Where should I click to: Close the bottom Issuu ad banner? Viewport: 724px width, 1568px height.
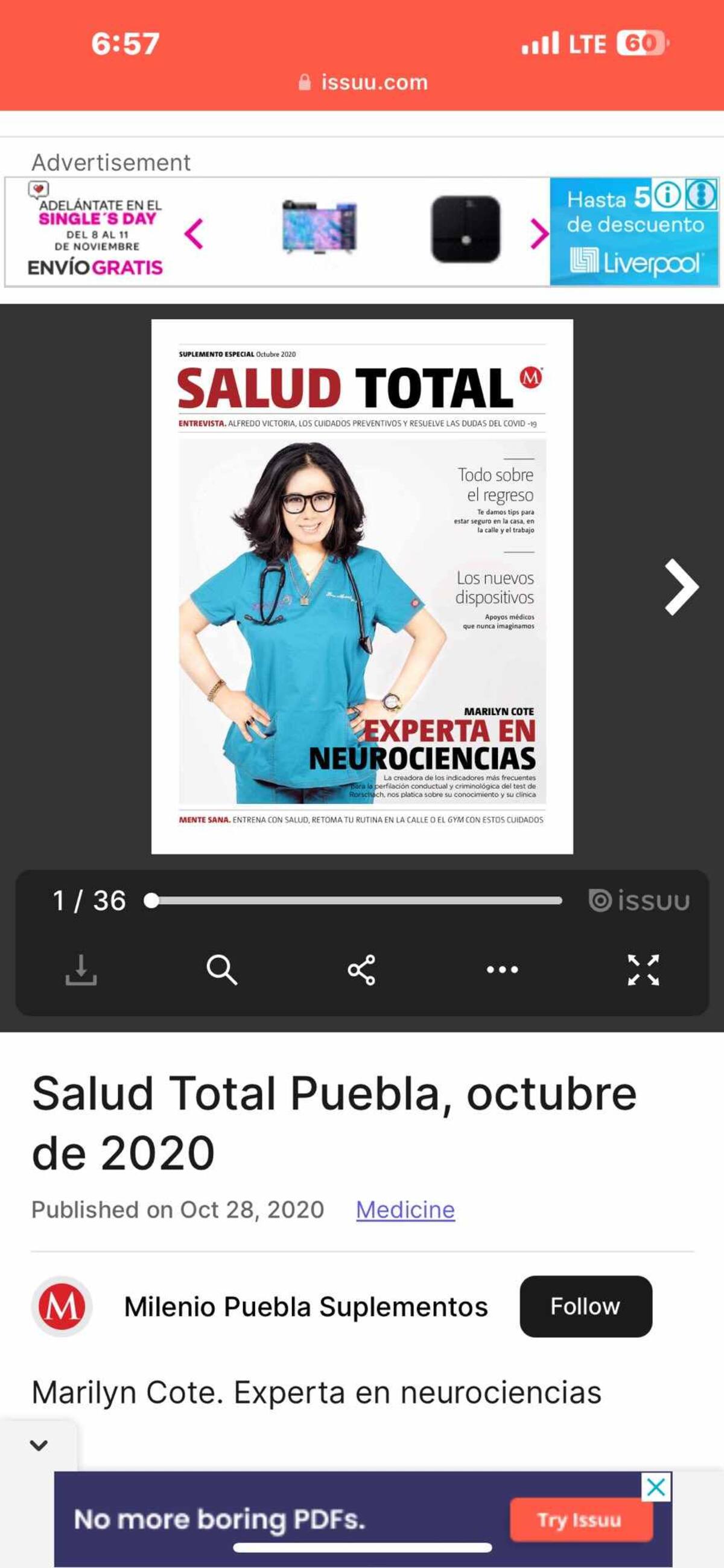(656, 1487)
